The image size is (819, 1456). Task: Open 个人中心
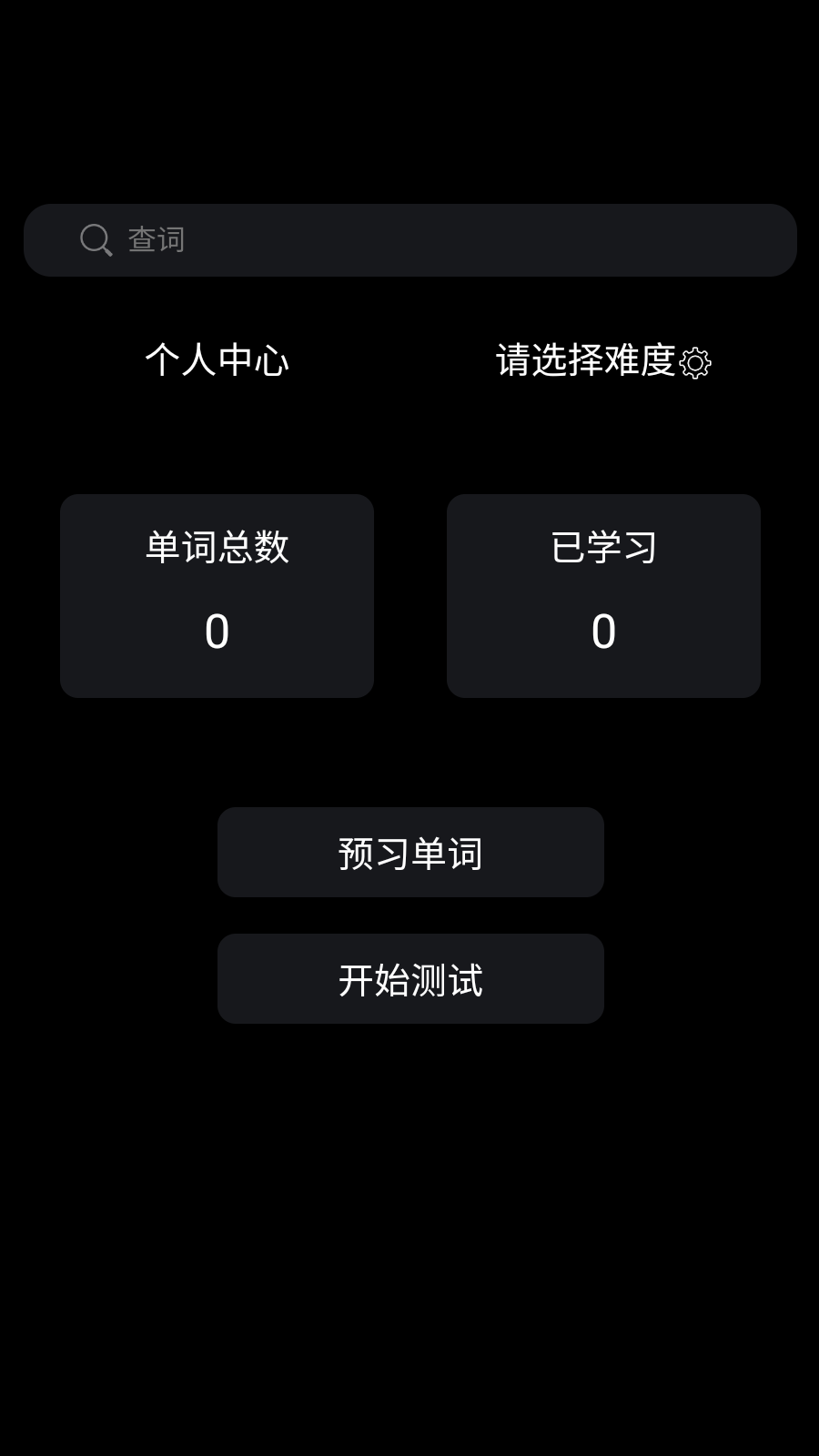(x=217, y=360)
